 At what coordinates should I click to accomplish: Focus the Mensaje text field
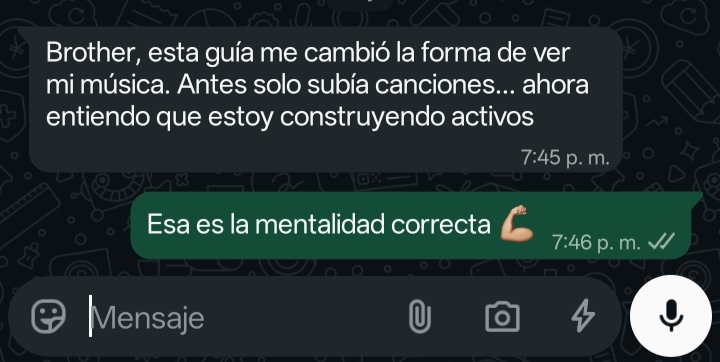pos(239,317)
